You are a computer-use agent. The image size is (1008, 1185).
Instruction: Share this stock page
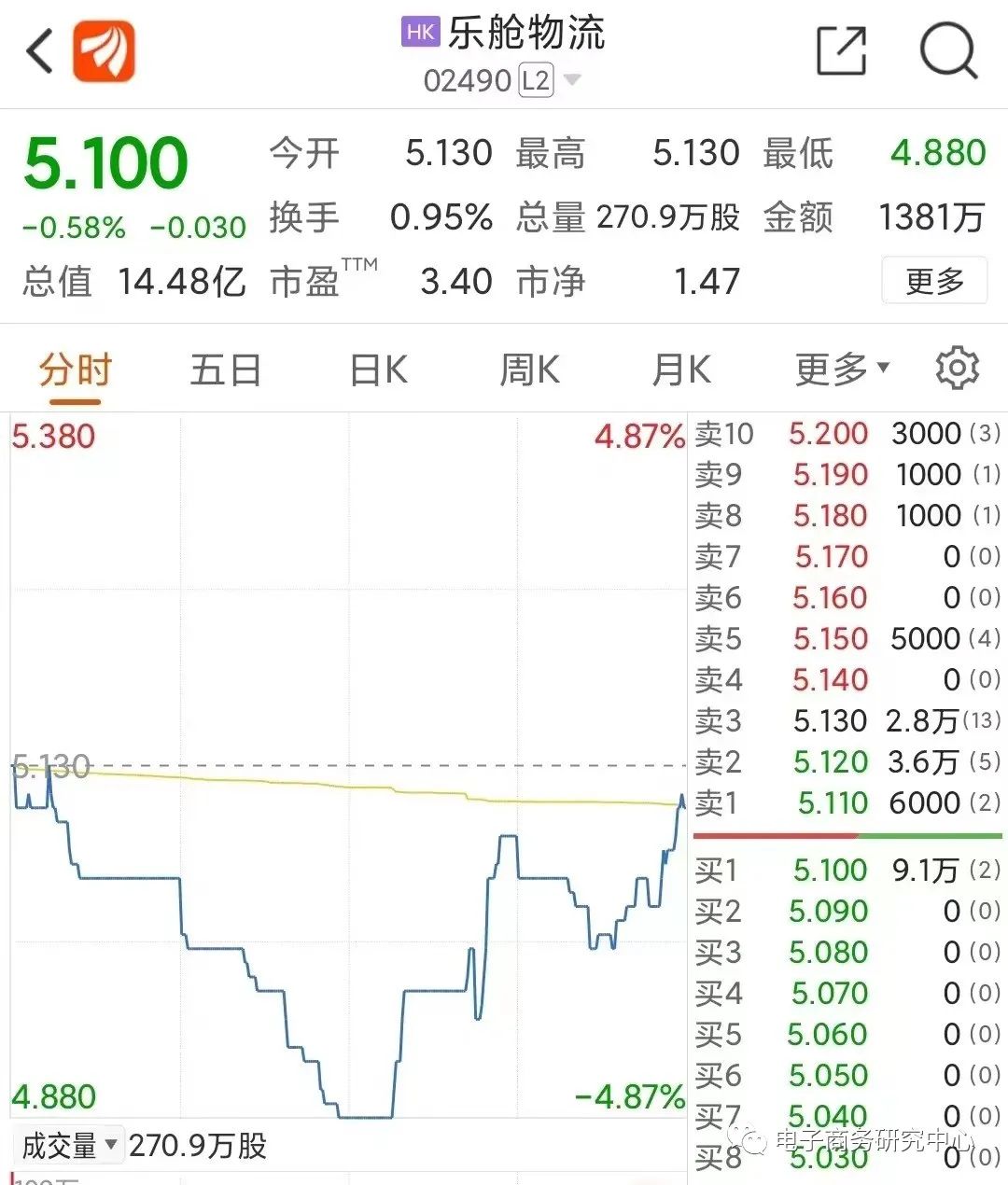pos(841,50)
